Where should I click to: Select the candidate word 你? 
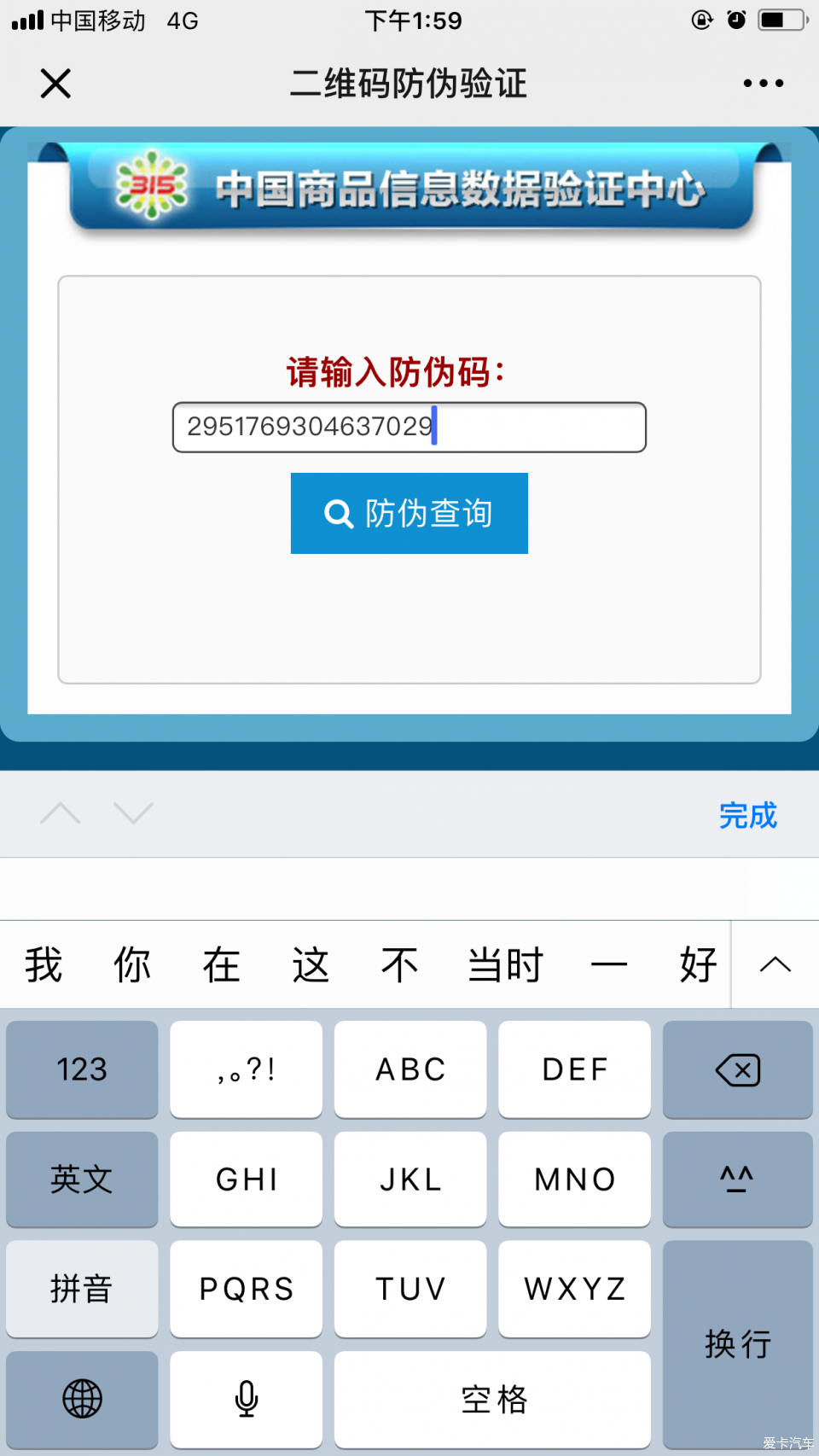pyautogui.click(x=132, y=965)
